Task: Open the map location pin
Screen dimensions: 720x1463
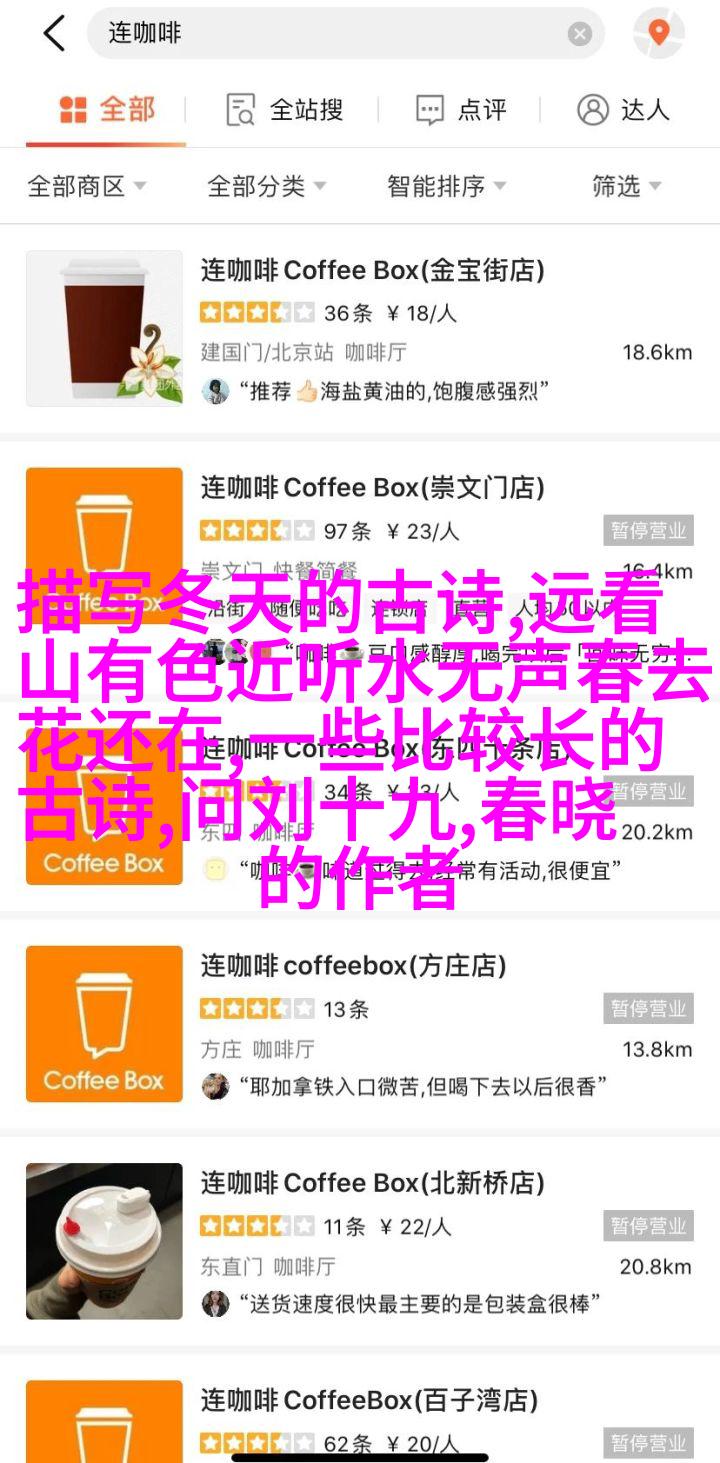Action: [x=658, y=34]
